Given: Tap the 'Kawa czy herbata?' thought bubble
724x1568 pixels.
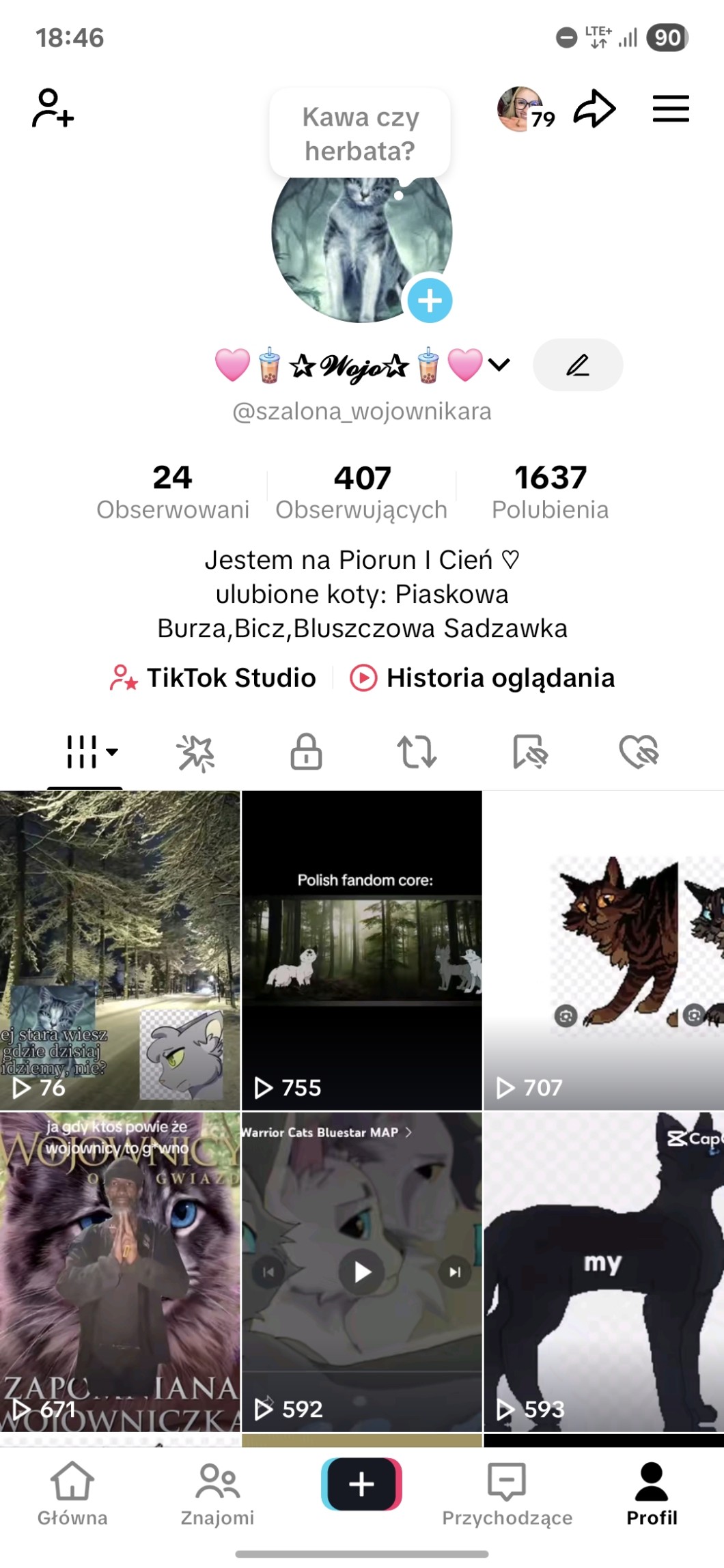Looking at the screenshot, I should click(360, 134).
